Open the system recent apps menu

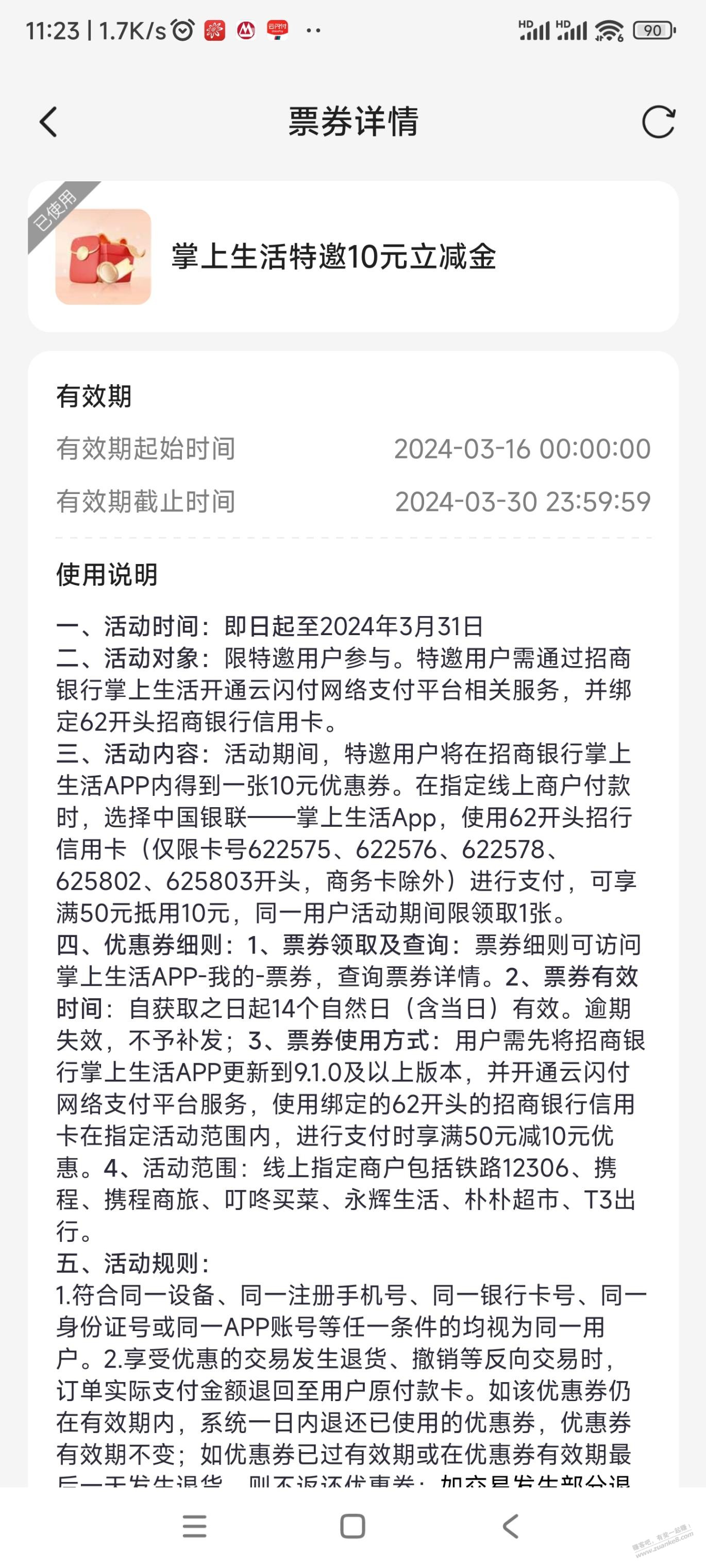194,1526
